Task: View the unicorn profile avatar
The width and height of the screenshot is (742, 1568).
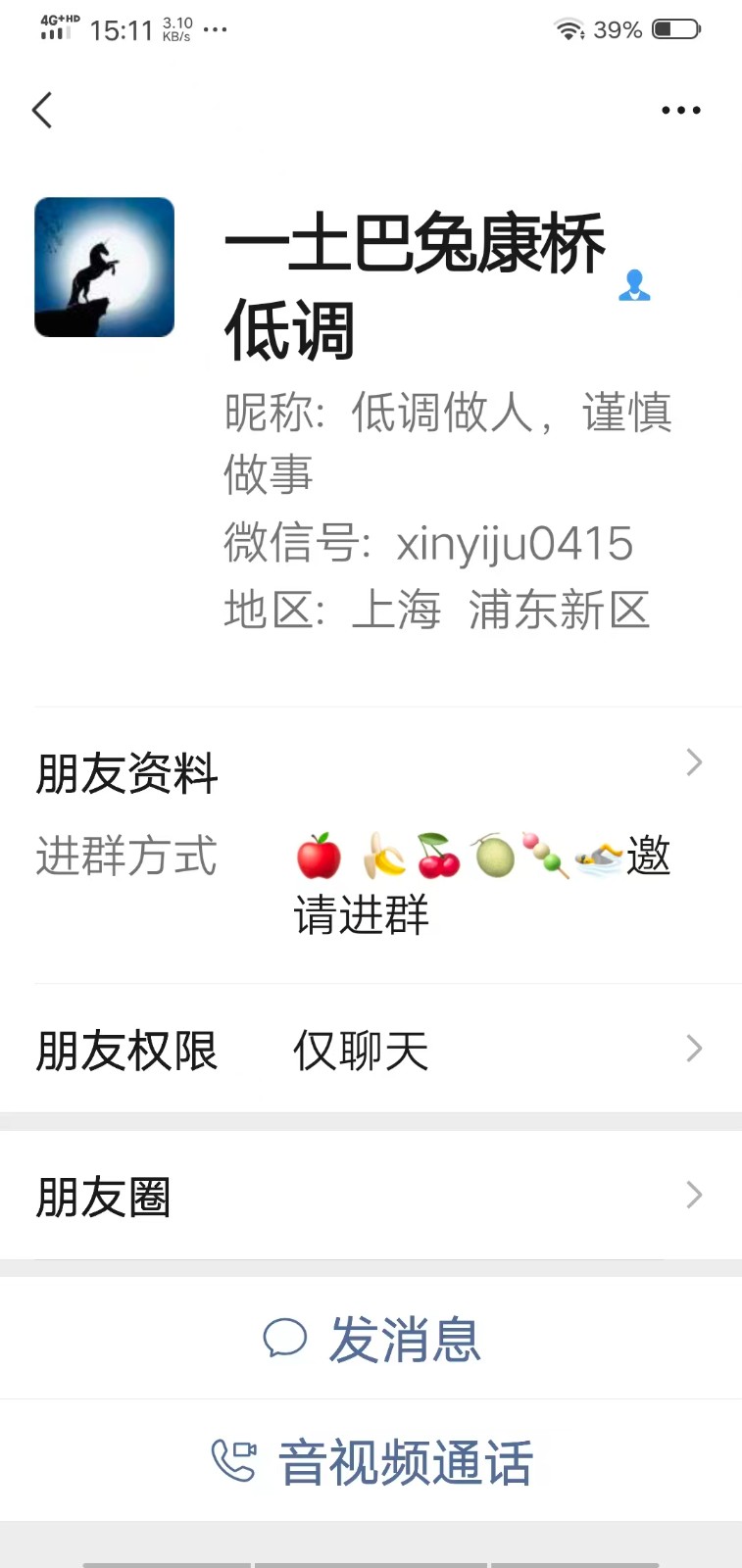Action: pos(105,268)
